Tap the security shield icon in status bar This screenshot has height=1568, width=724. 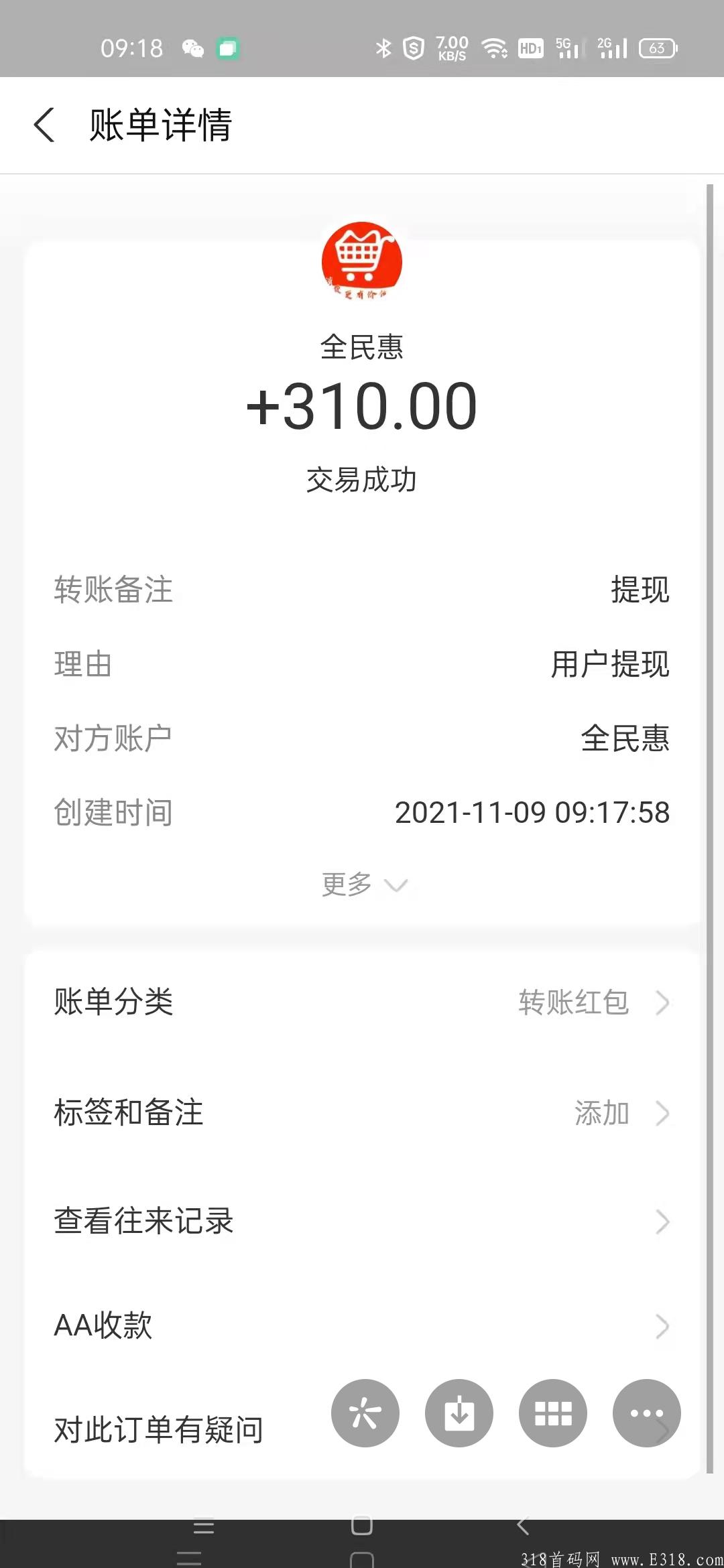[412, 48]
